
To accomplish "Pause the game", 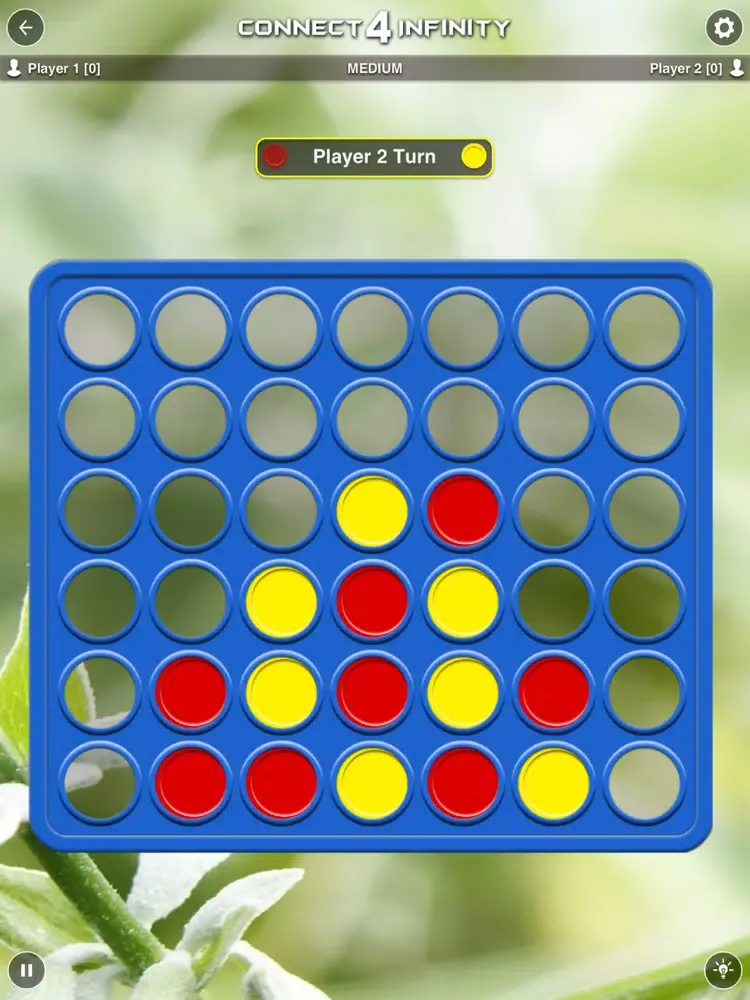I will [27, 969].
